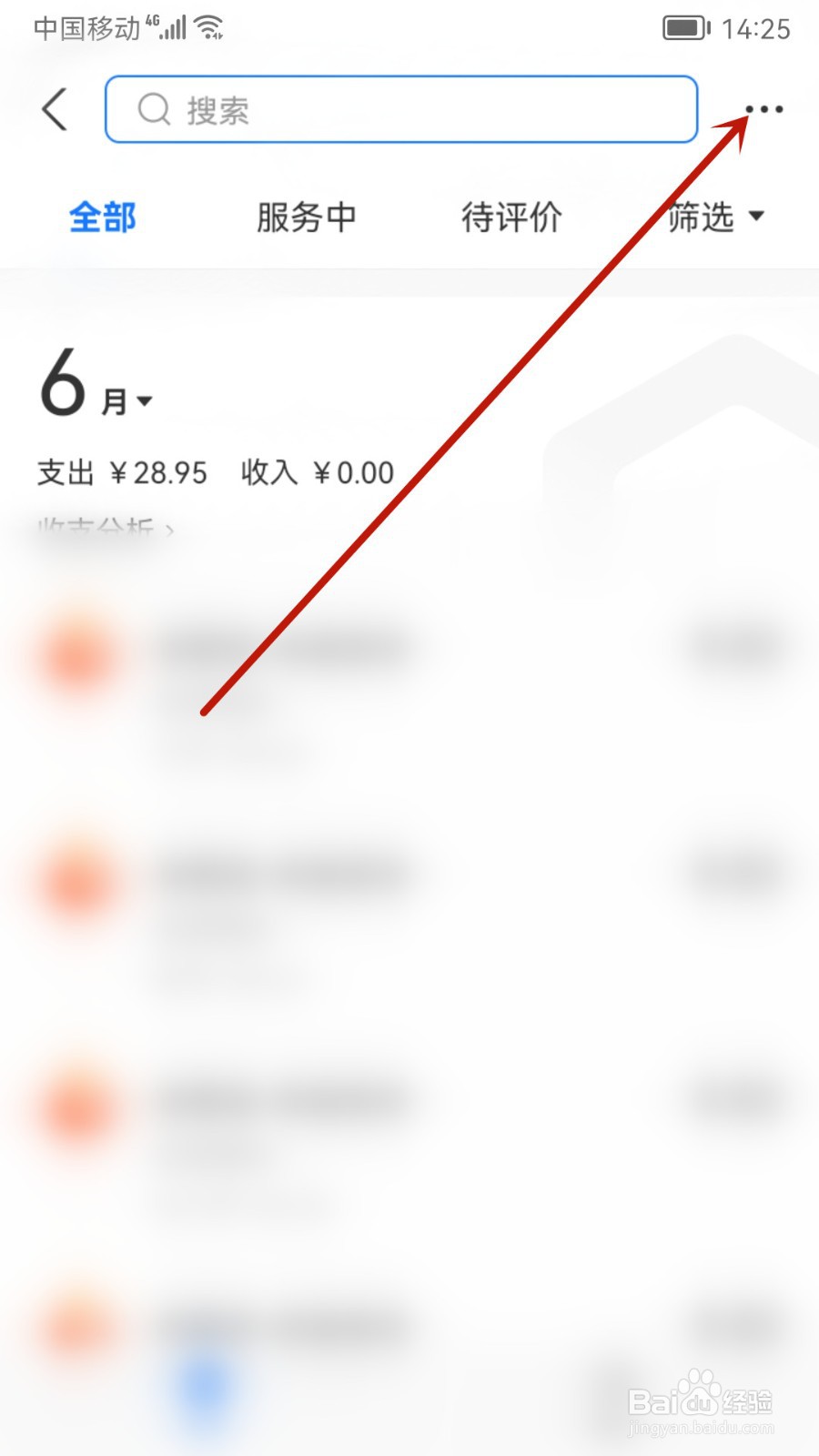The image size is (819, 1456).
Task: Select the 待评价 tab
Action: tap(511, 218)
